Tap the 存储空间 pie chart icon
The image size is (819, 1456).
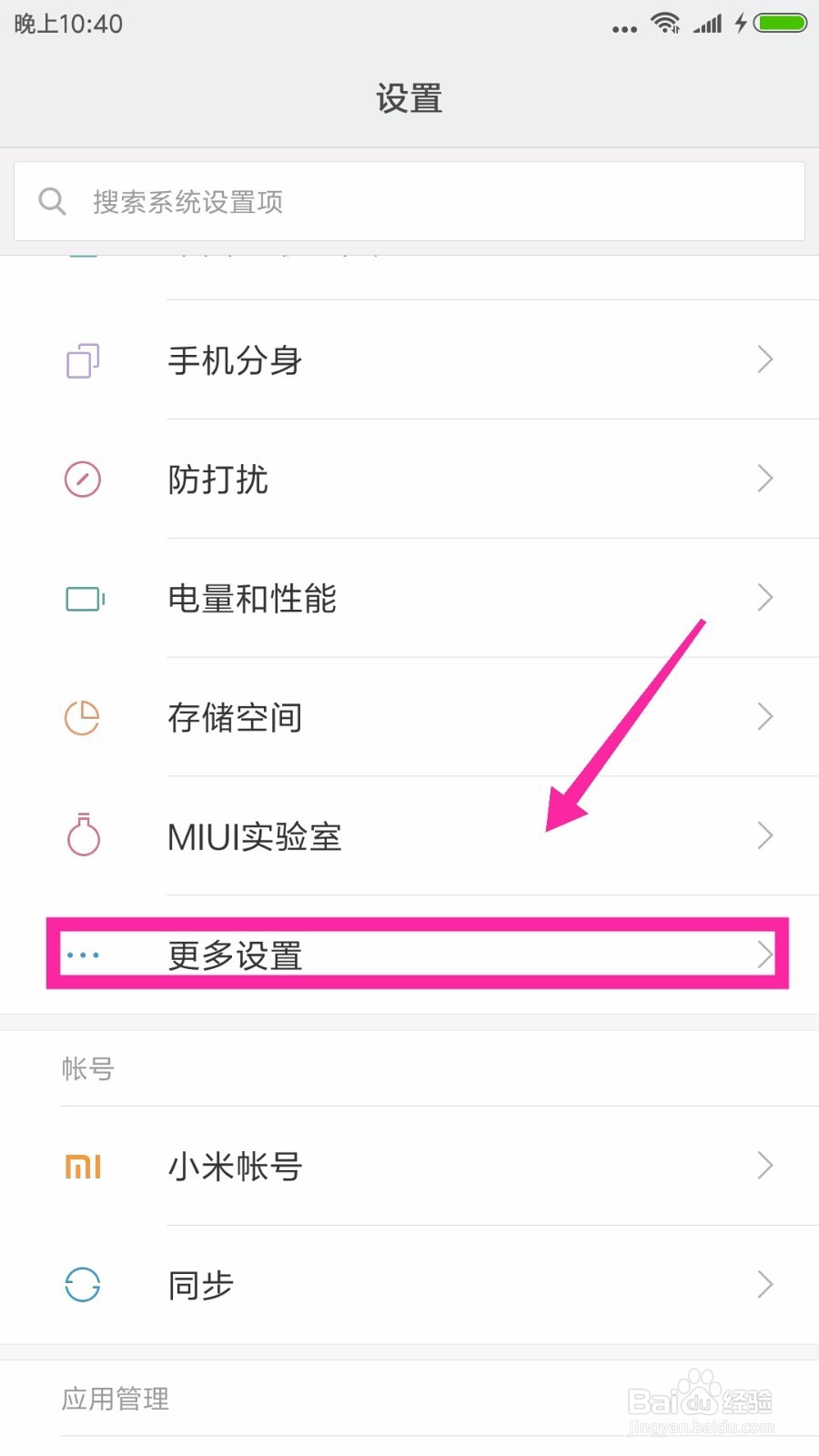coord(83,717)
